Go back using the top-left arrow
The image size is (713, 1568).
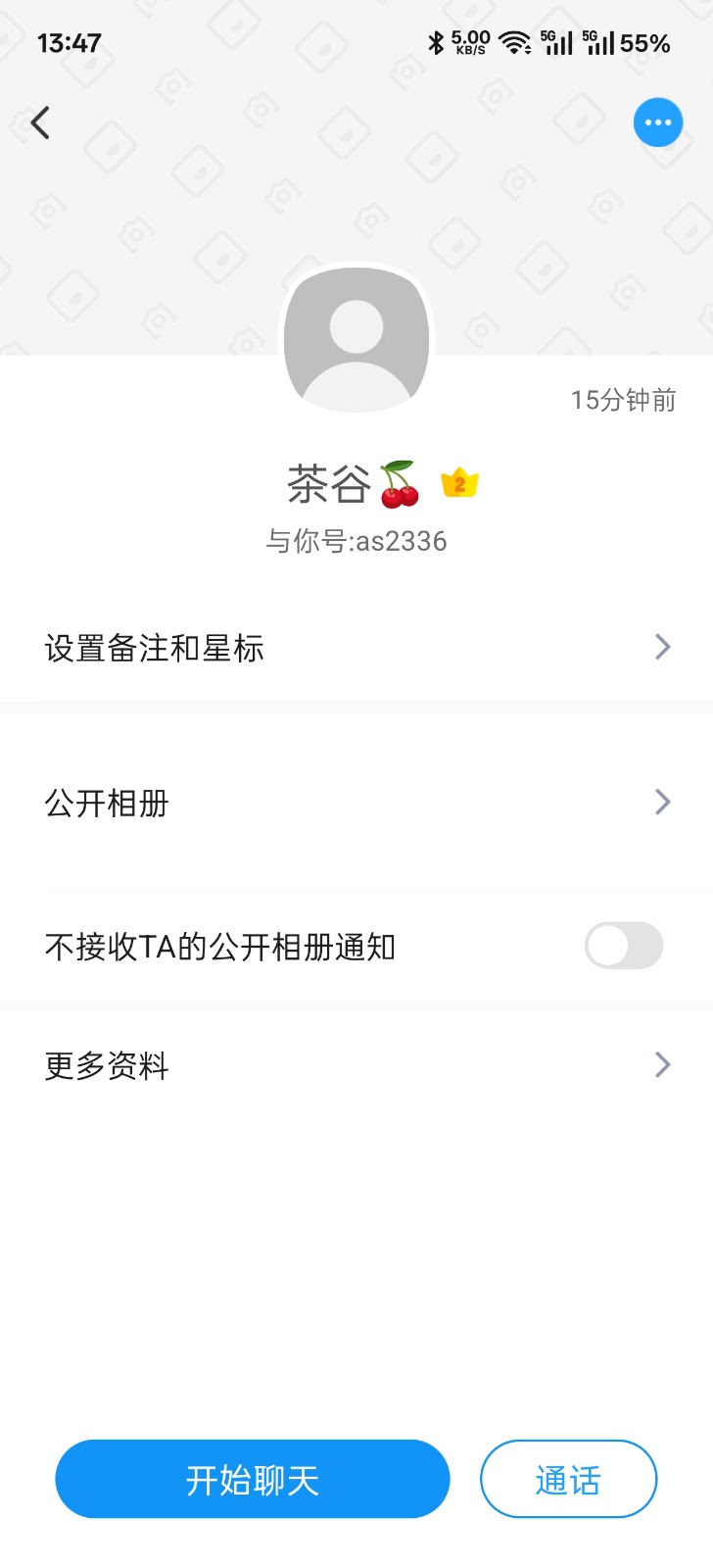[x=40, y=123]
